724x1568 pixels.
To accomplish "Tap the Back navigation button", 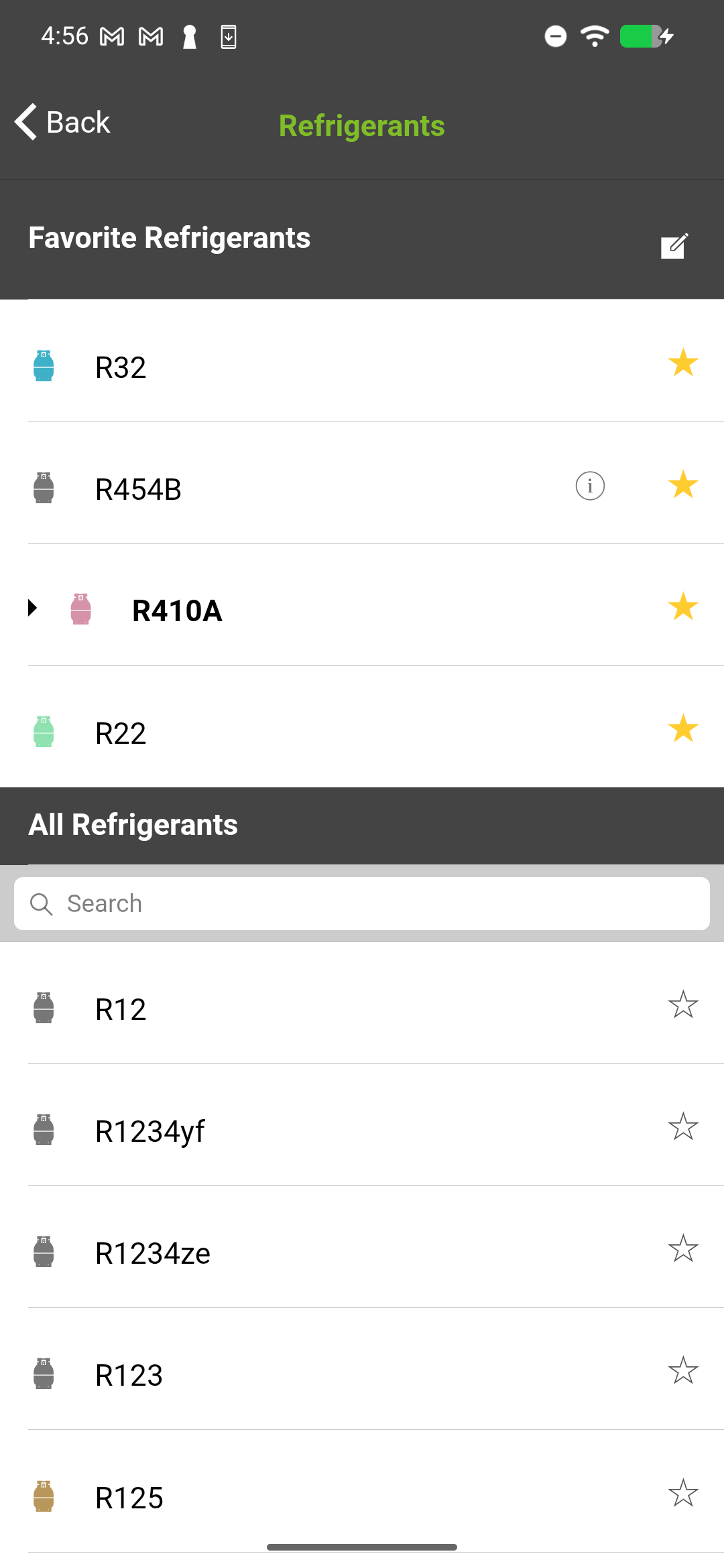I will [62, 122].
